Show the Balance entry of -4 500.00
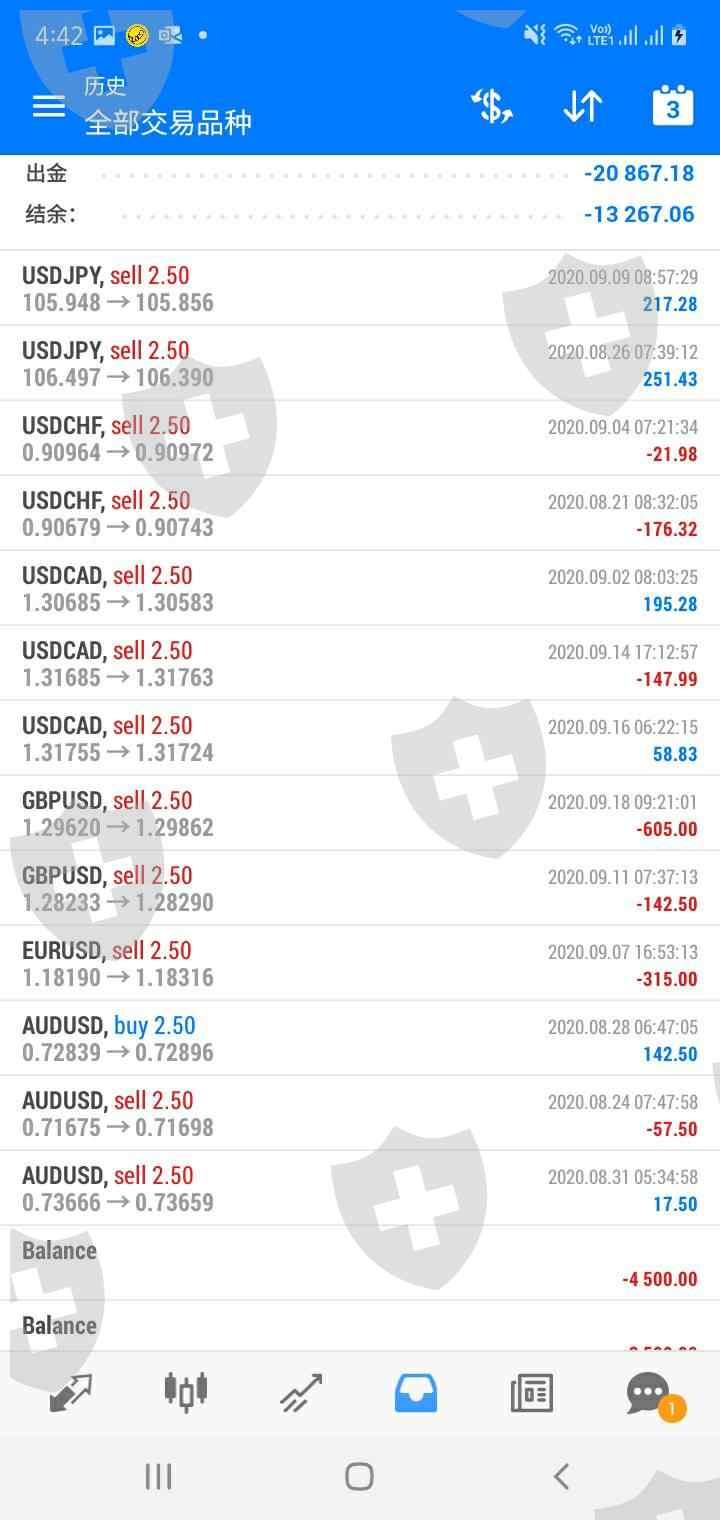The width and height of the screenshot is (720, 1520). pos(360,1264)
